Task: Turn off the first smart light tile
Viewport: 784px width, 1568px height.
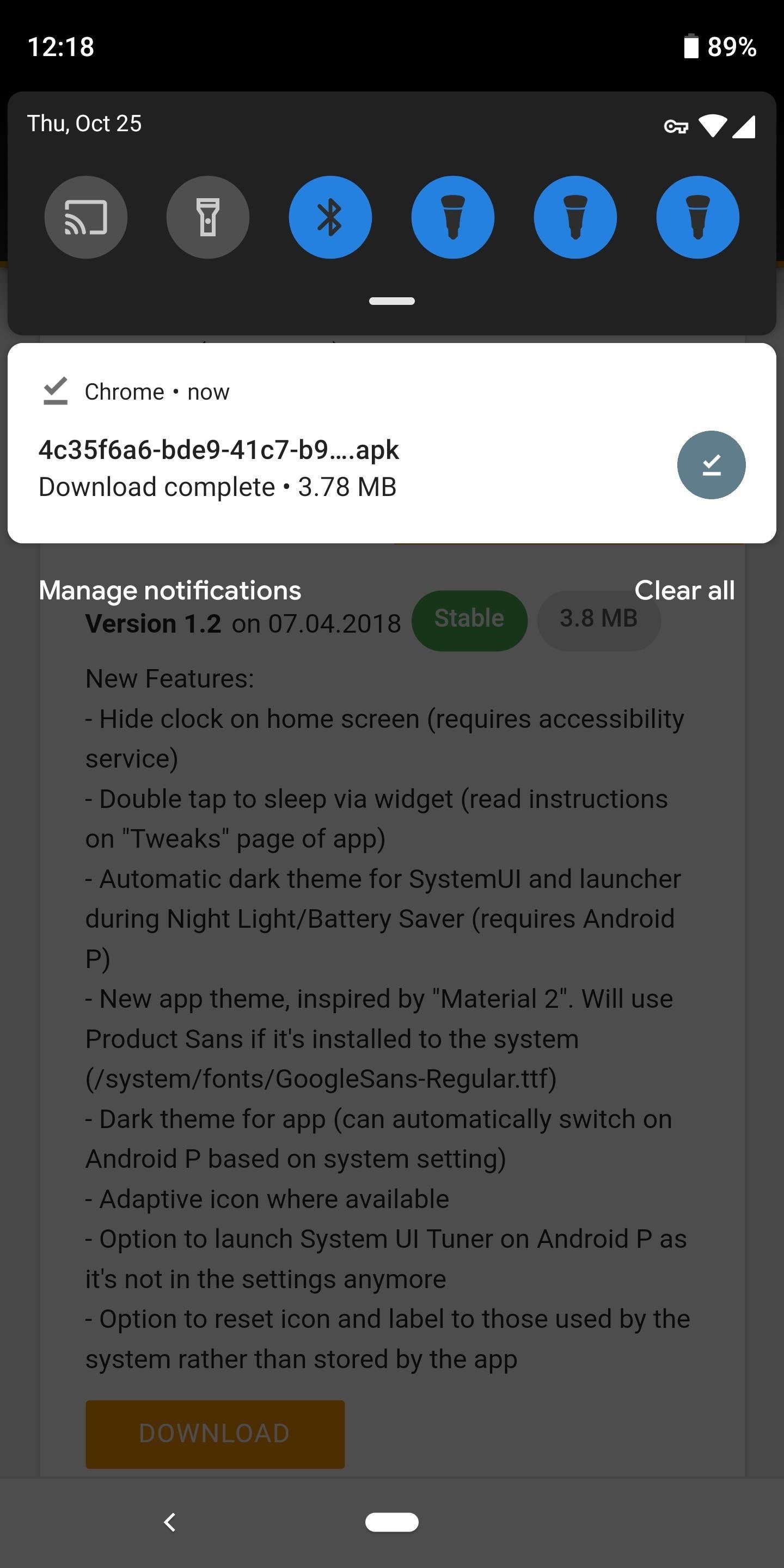Action: click(453, 217)
